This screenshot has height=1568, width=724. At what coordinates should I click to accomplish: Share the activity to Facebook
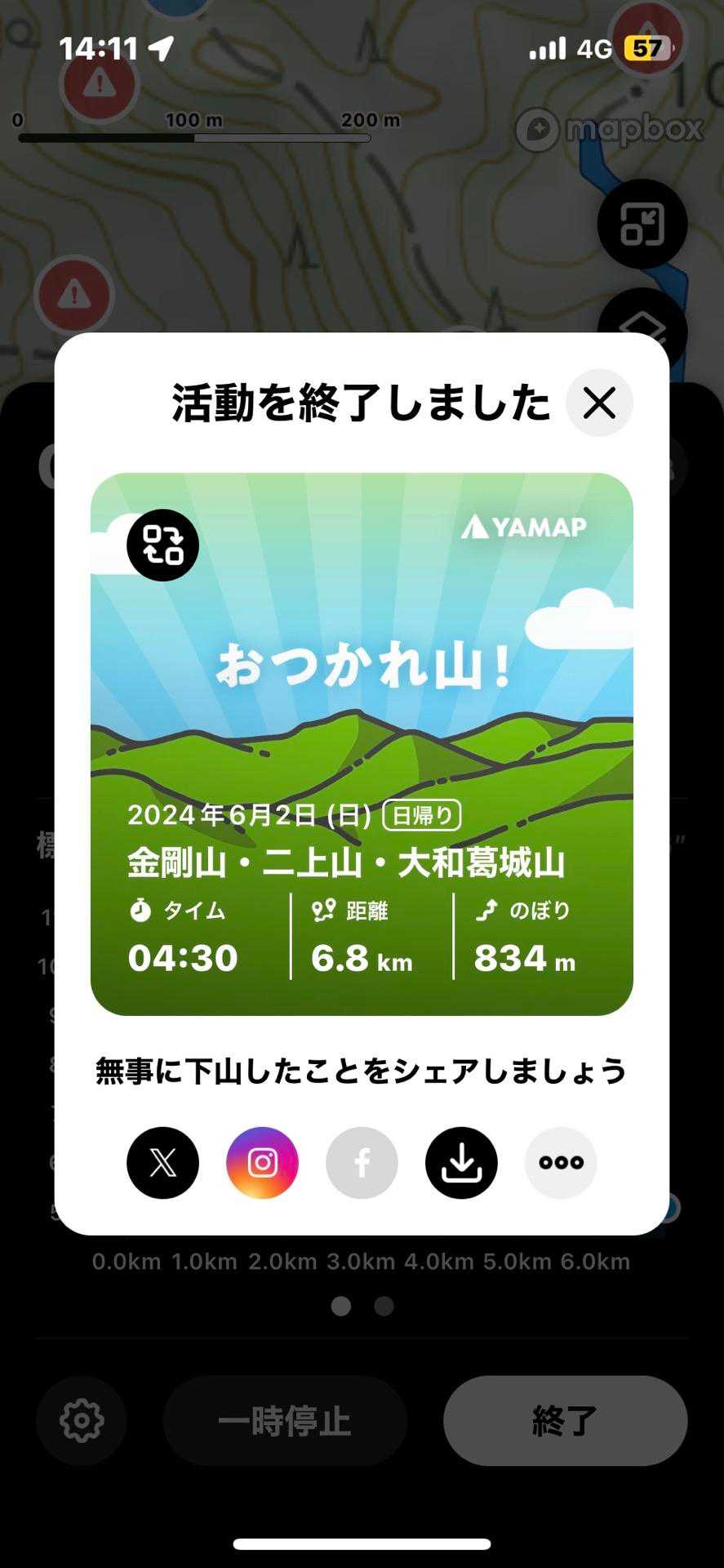(x=362, y=1162)
